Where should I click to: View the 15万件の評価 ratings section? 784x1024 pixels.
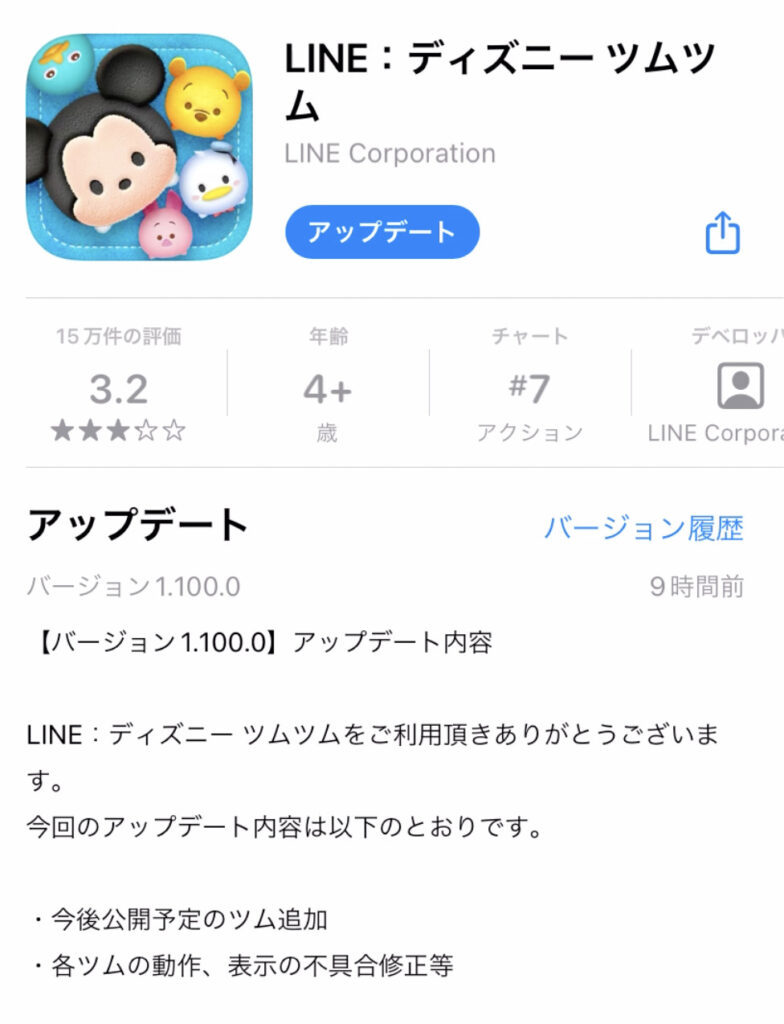coord(118,386)
